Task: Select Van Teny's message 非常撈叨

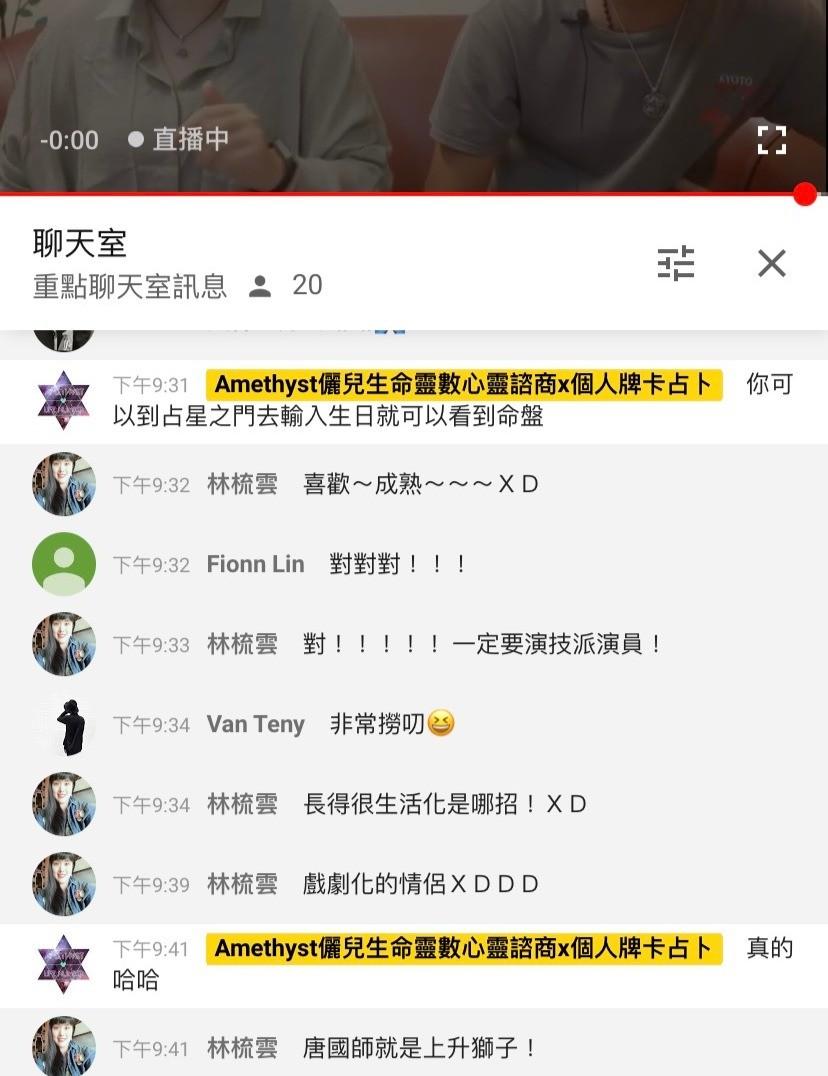Action: [x=392, y=724]
